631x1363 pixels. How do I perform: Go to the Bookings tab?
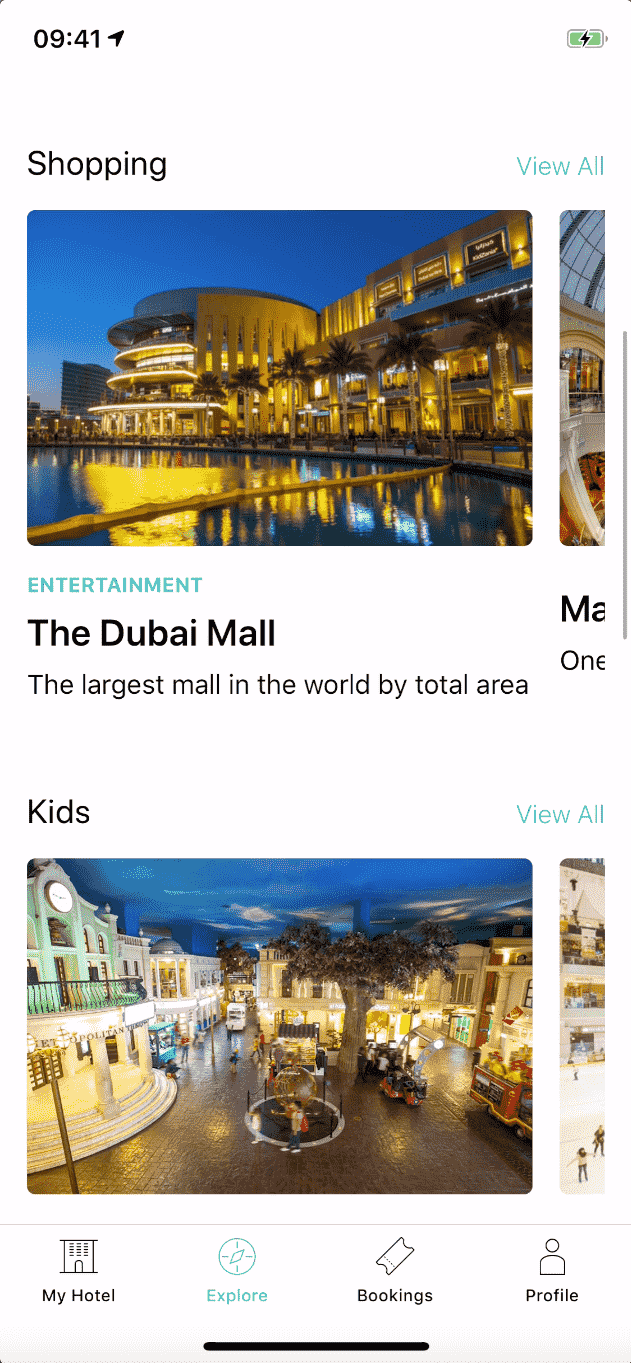point(395,1270)
